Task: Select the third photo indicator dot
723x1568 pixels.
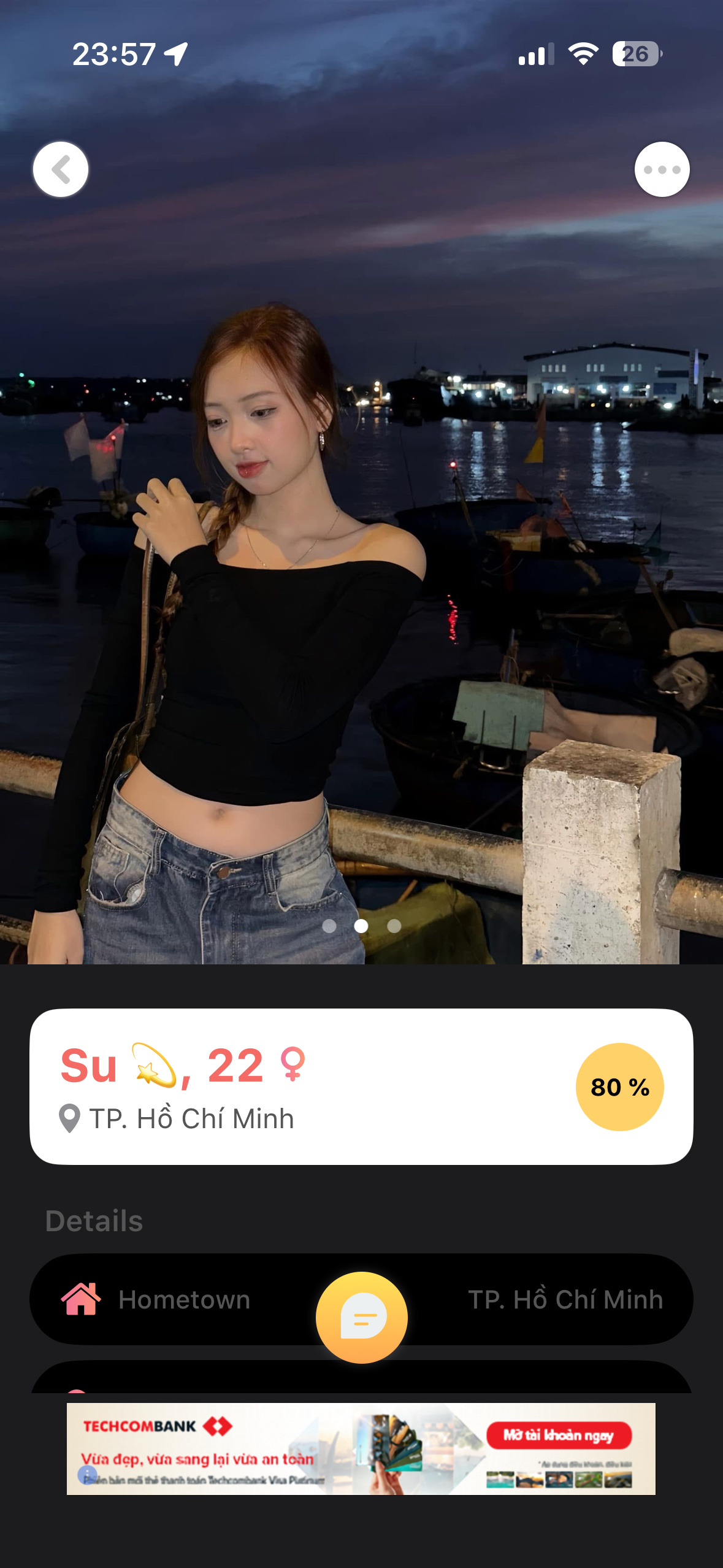Action: pyautogui.click(x=394, y=926)
